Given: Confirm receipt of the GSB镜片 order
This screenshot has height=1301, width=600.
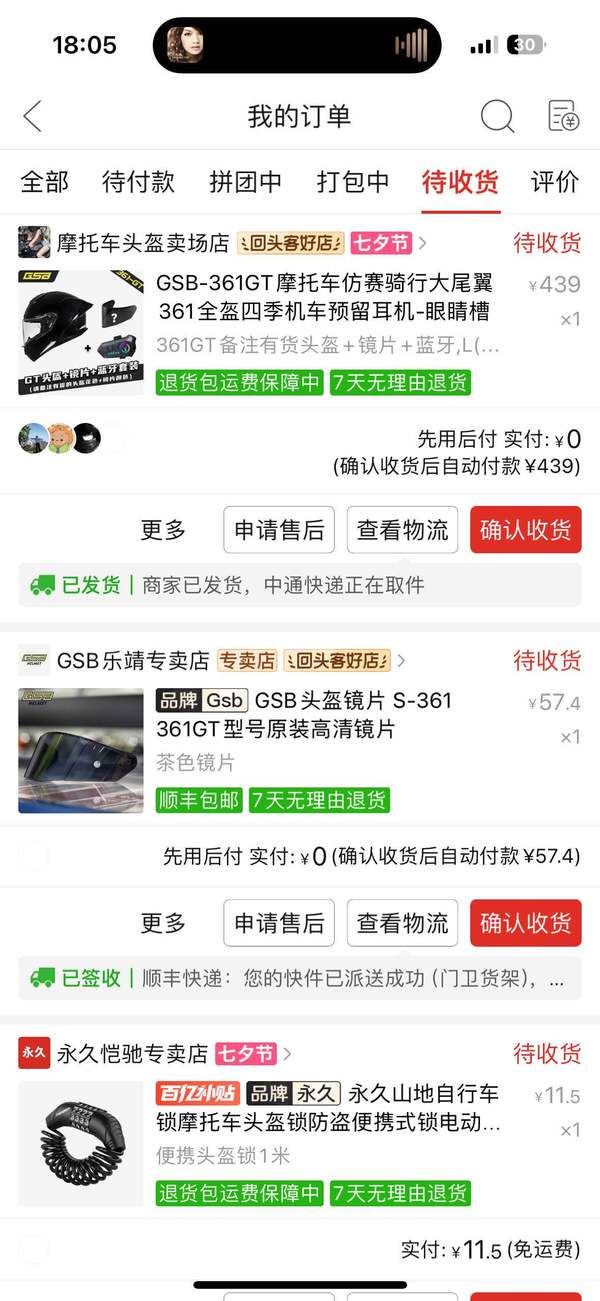Looking at the screenshot, I should (x=525, y=923).
